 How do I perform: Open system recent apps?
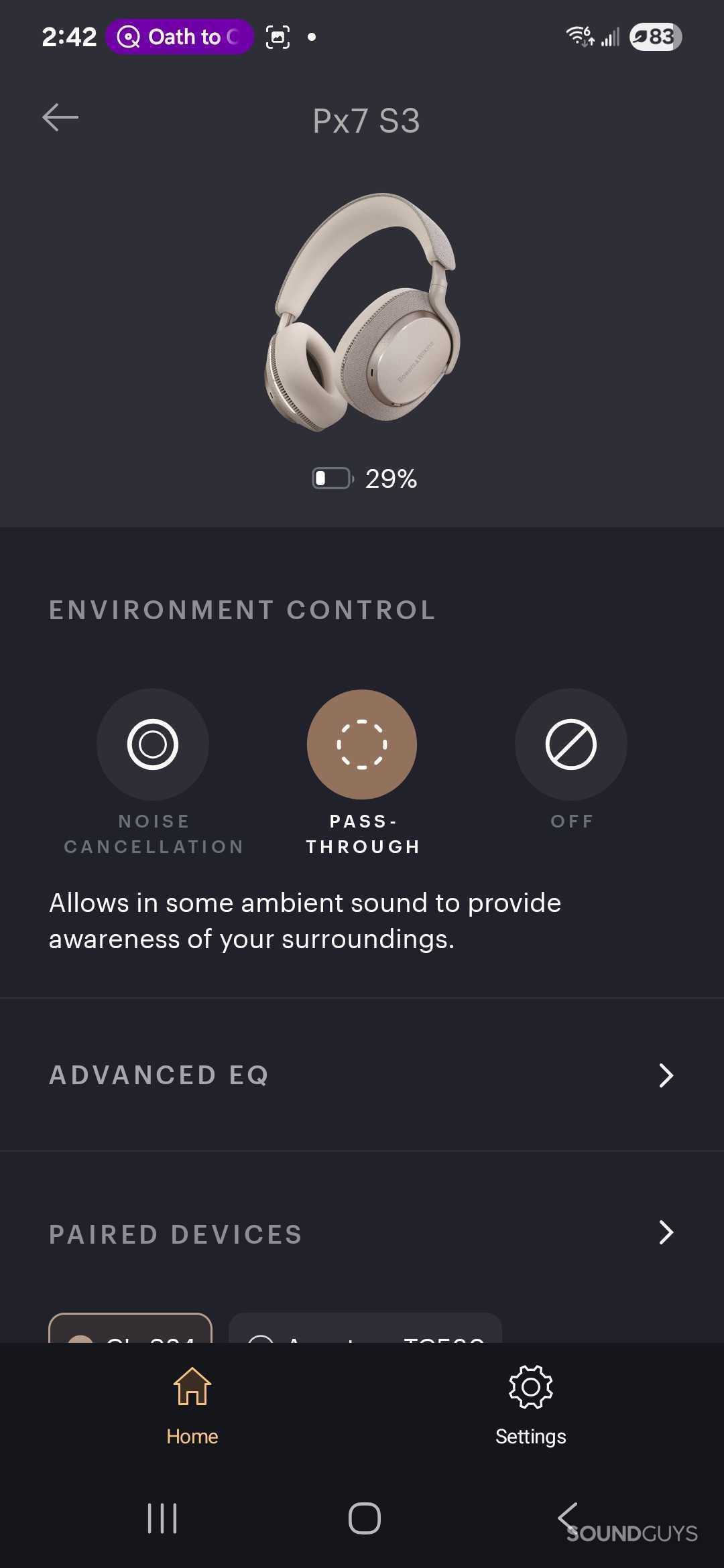tap(162, 1518)
